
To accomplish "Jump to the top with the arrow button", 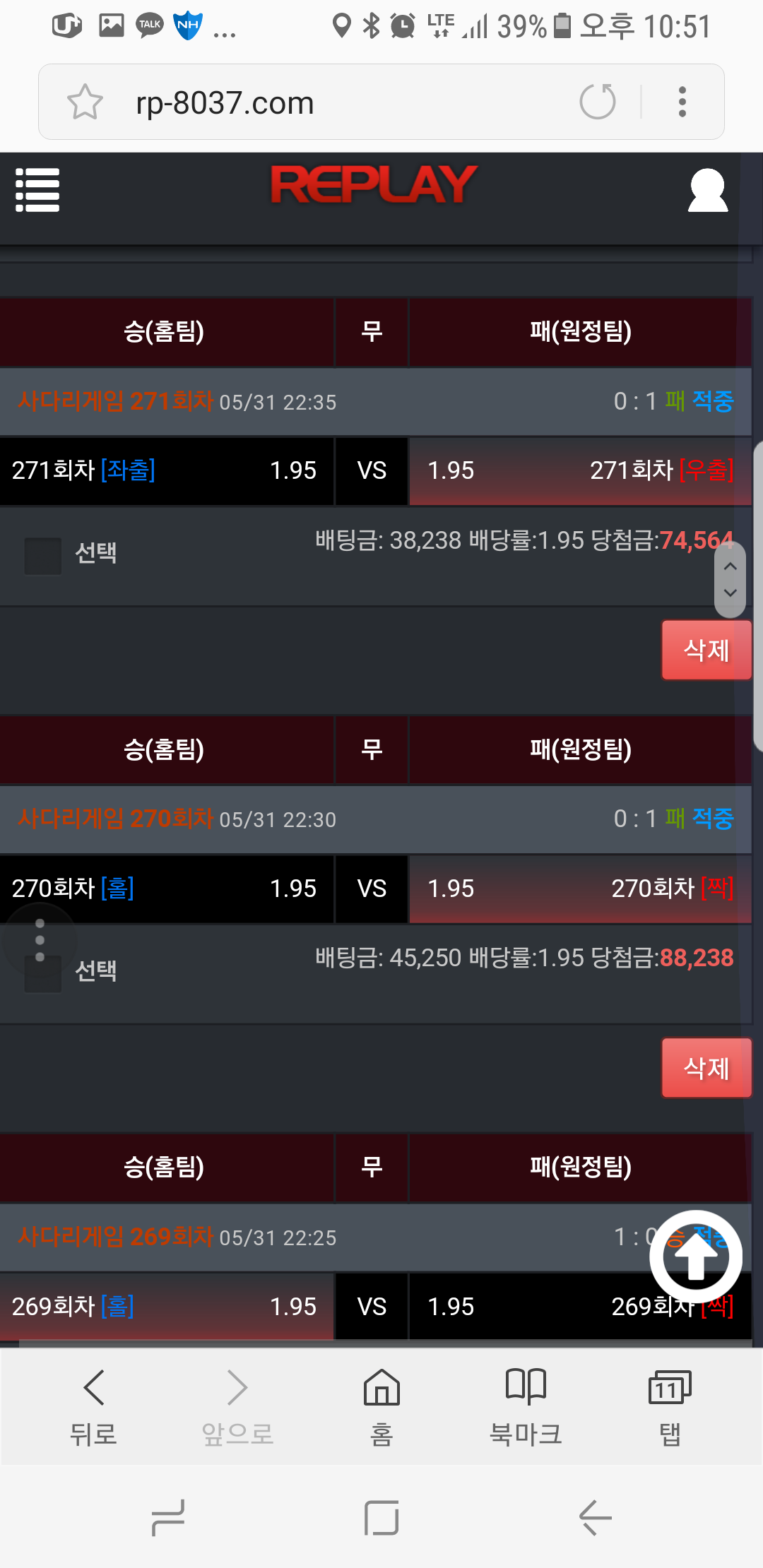I will click(696, 1257).
